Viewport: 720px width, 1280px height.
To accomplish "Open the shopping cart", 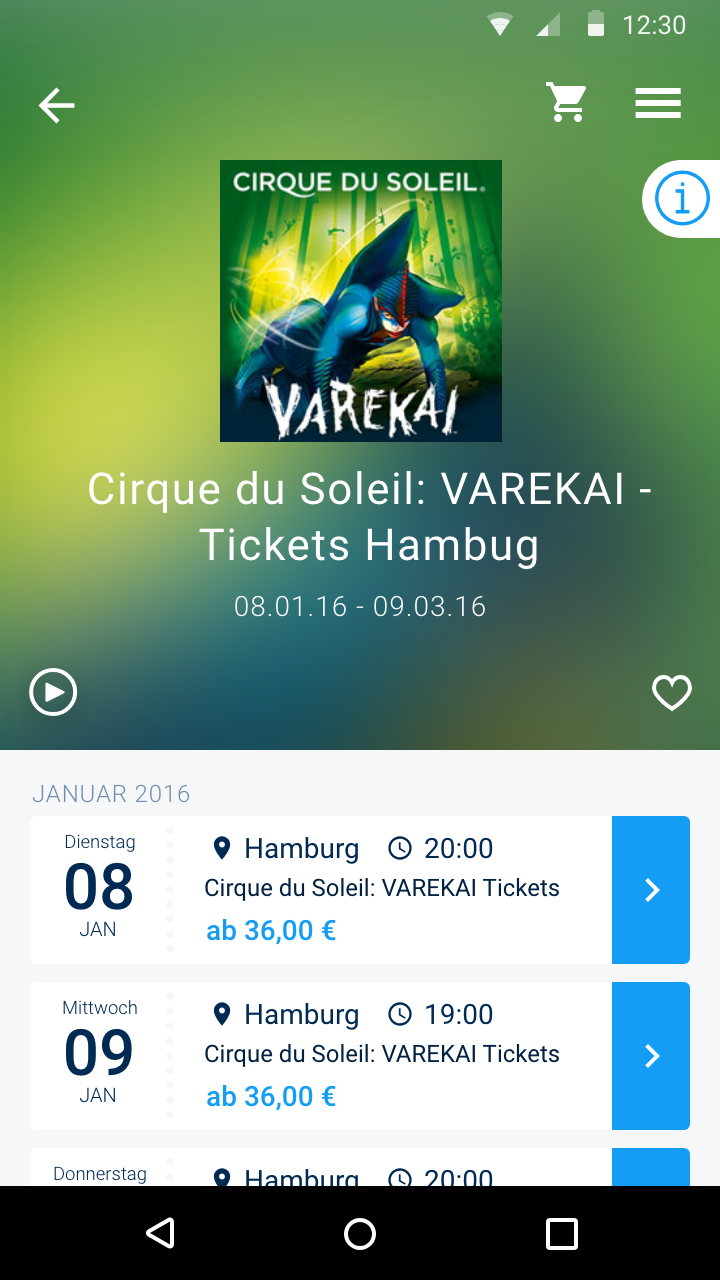I will point(566,103).
